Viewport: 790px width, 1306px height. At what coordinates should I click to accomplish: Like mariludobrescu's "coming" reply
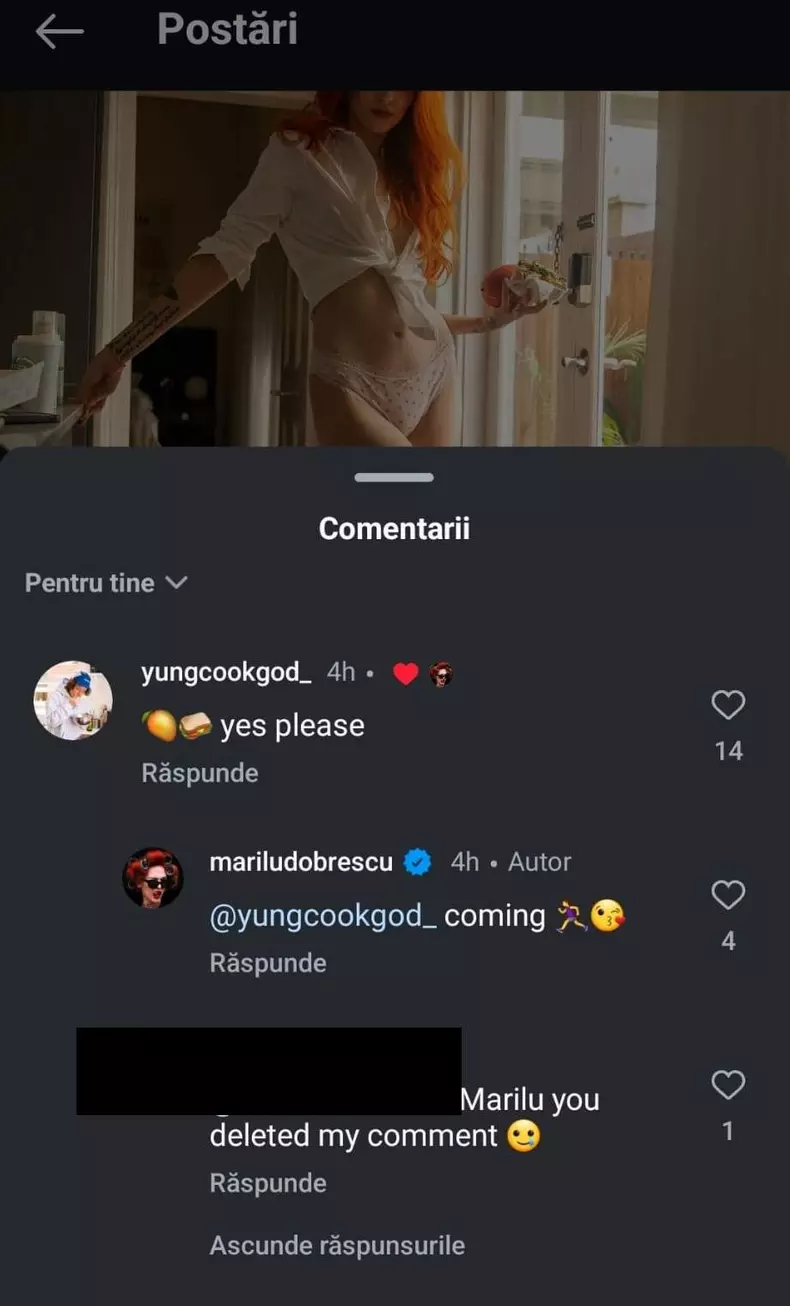pos(728,894)
